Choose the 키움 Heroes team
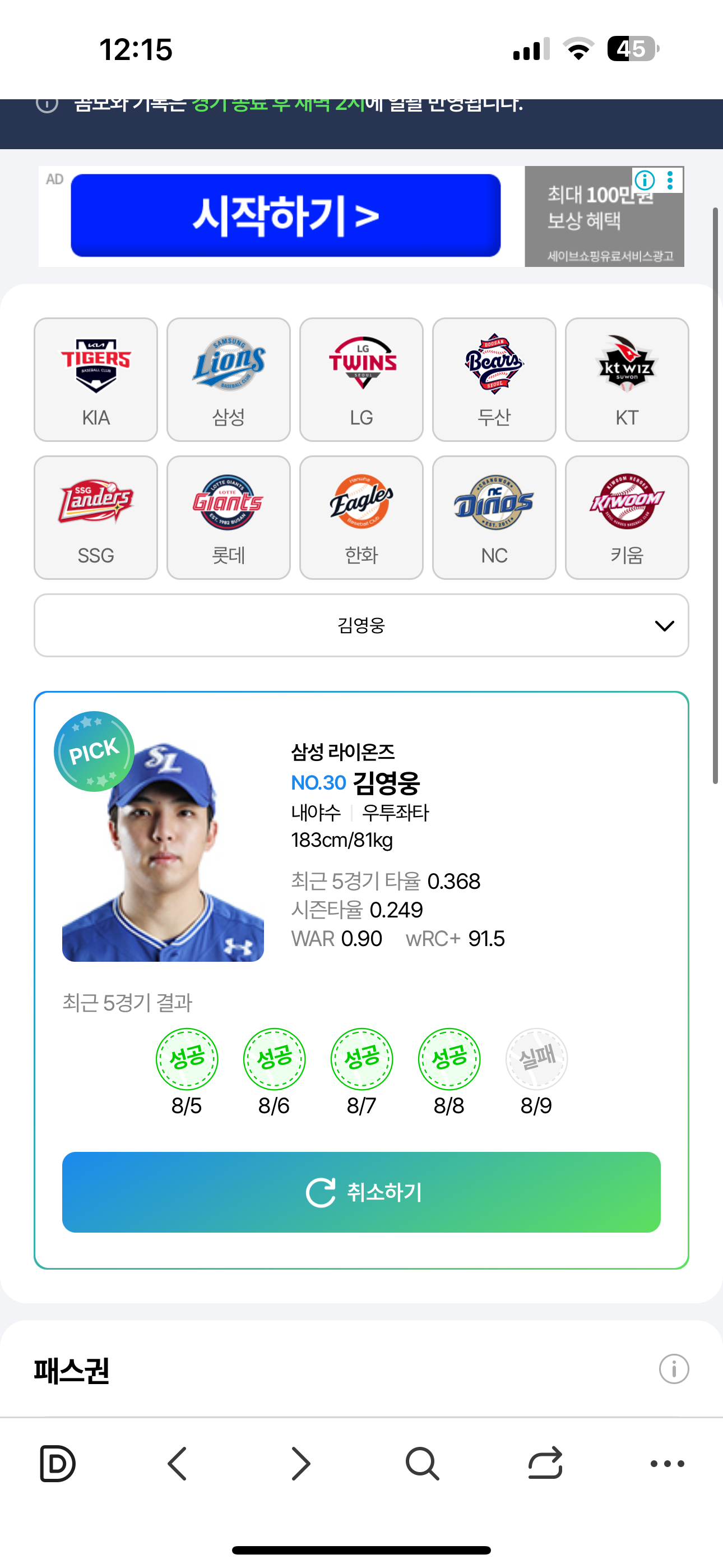This screenshot has height=1568, width=723. tap(626, 518)
